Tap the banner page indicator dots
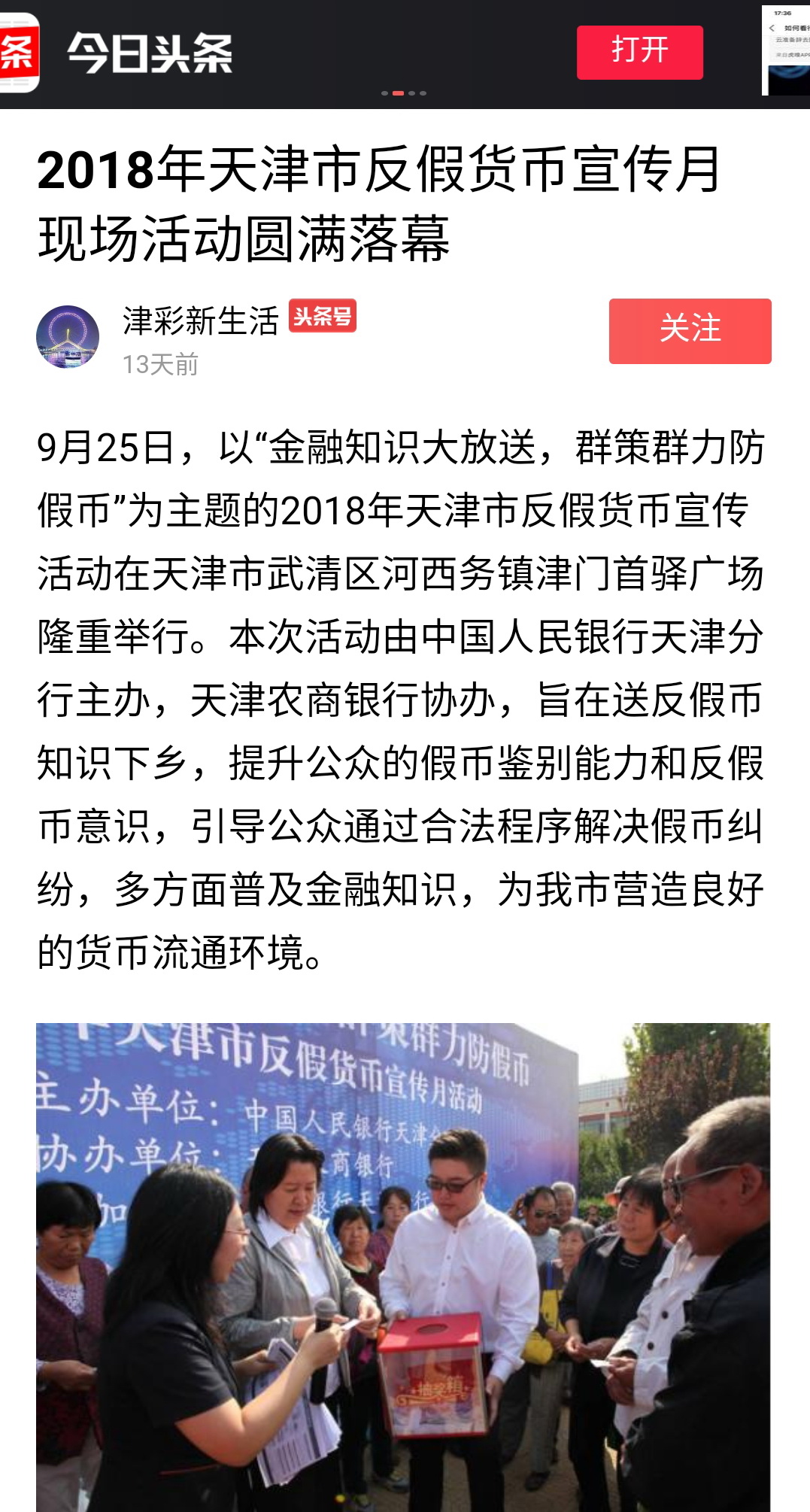 pos(404,93)
